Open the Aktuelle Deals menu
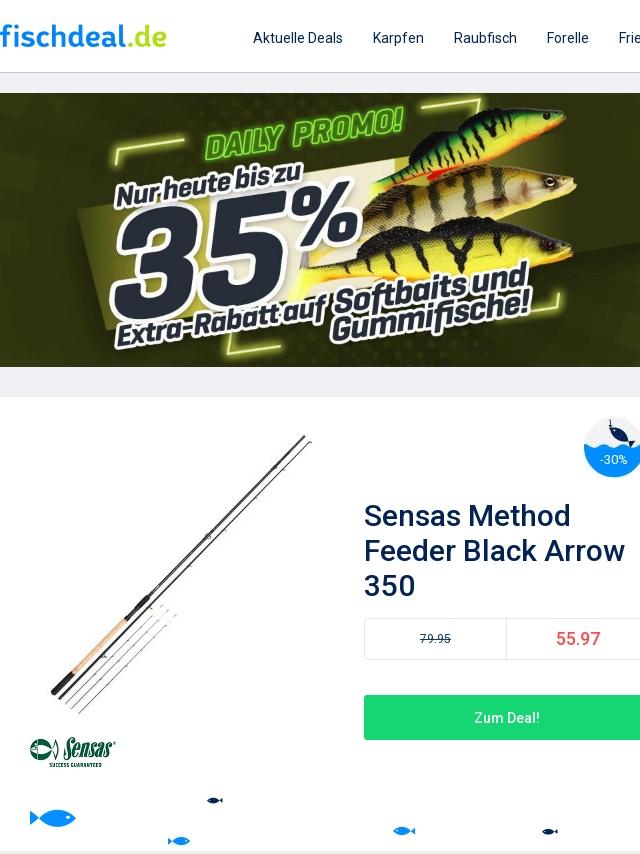 point(297,38)
